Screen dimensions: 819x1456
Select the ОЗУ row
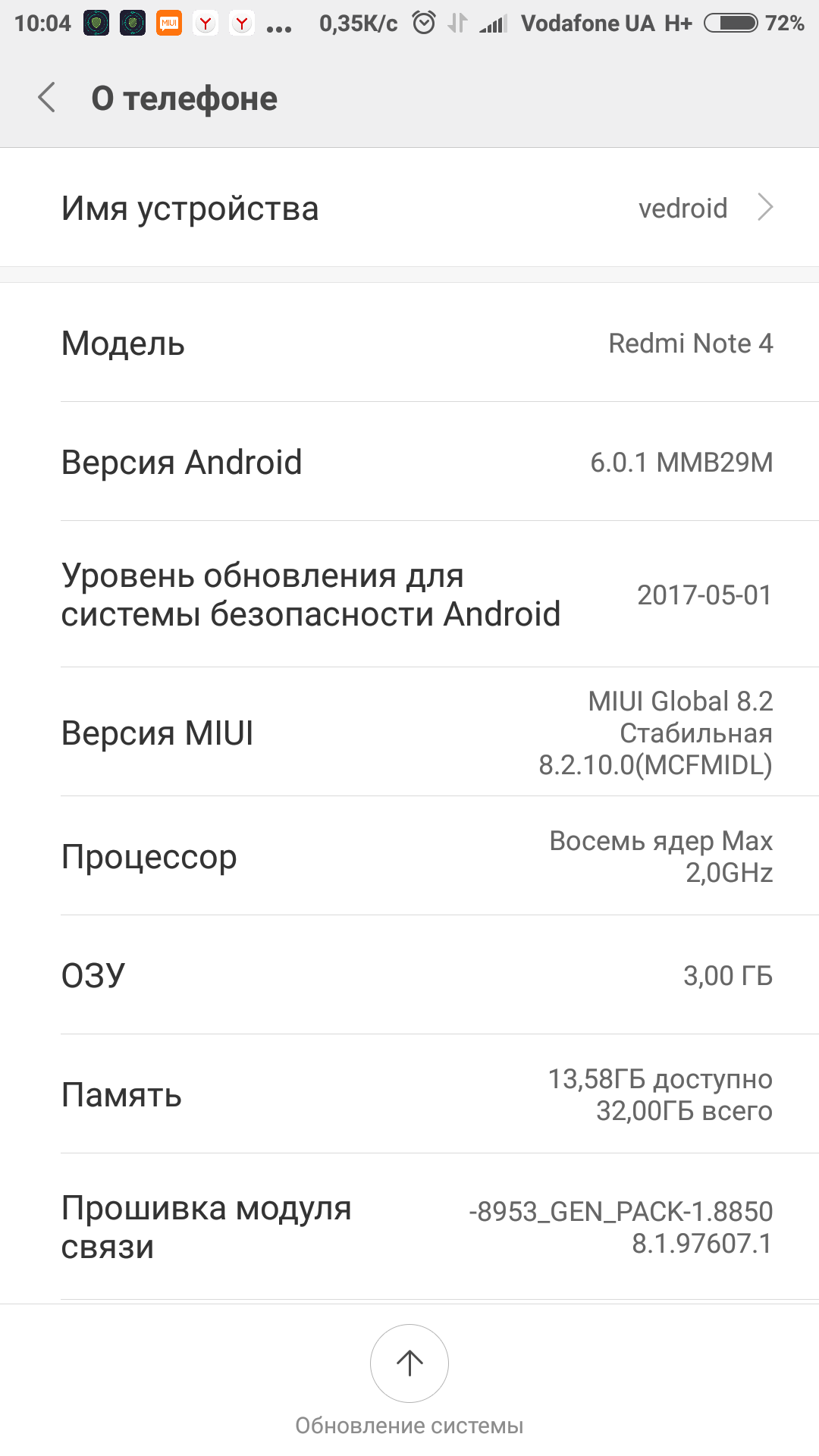(409, 975)
